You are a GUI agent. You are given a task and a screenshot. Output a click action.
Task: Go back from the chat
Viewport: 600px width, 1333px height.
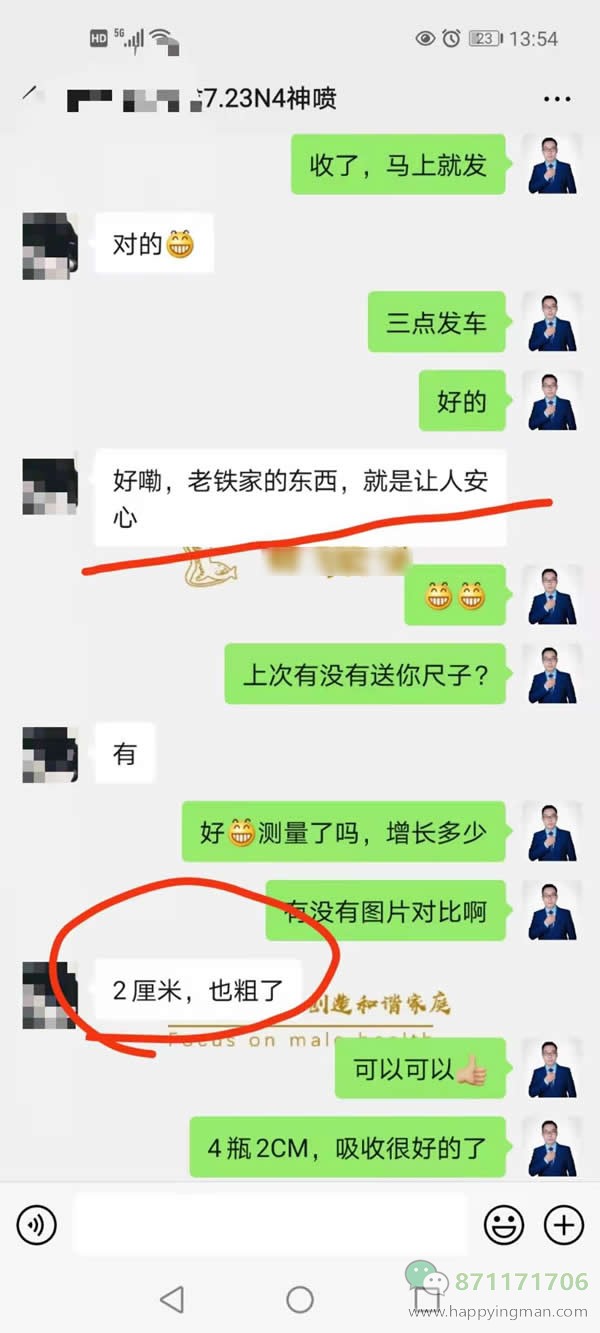tap(30, 95)
